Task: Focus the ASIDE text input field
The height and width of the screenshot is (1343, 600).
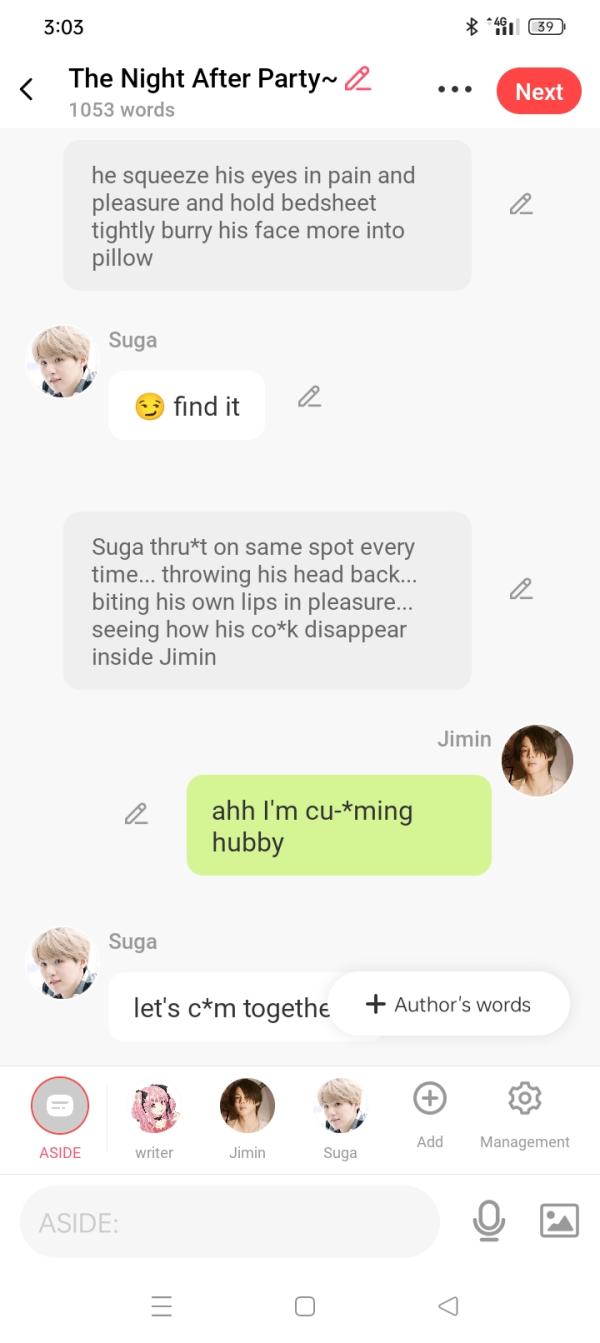Action: [x=230, y=1222]
